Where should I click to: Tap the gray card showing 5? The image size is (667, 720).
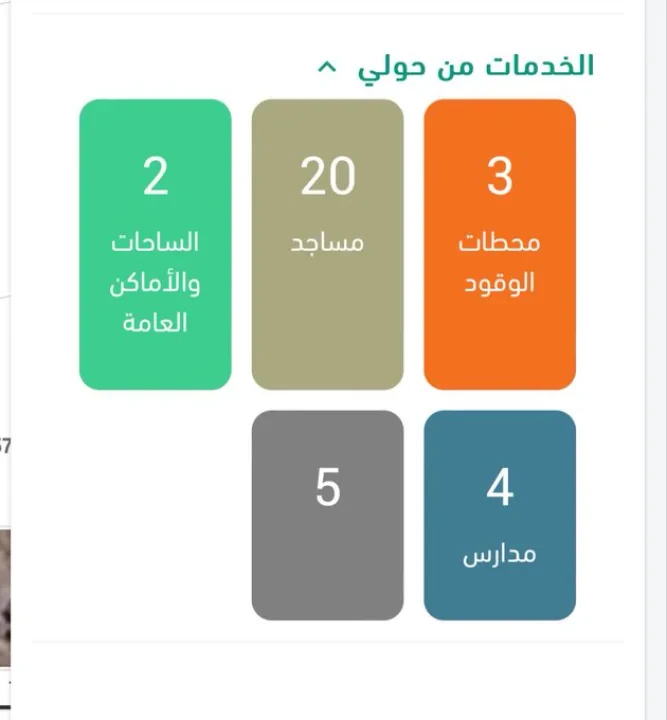[x=327, y=515]
